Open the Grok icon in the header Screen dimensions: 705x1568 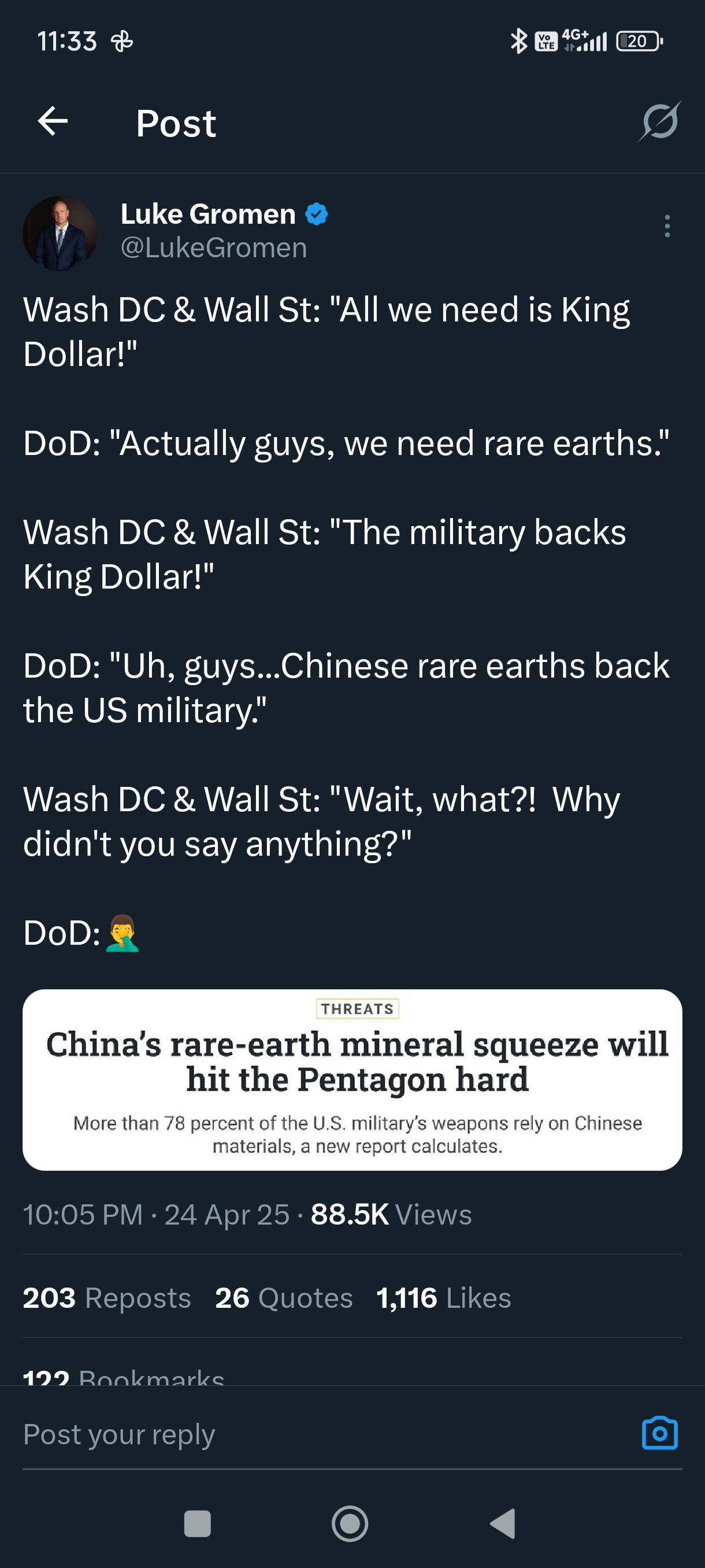pyautogui.click(x=659, y=121)
